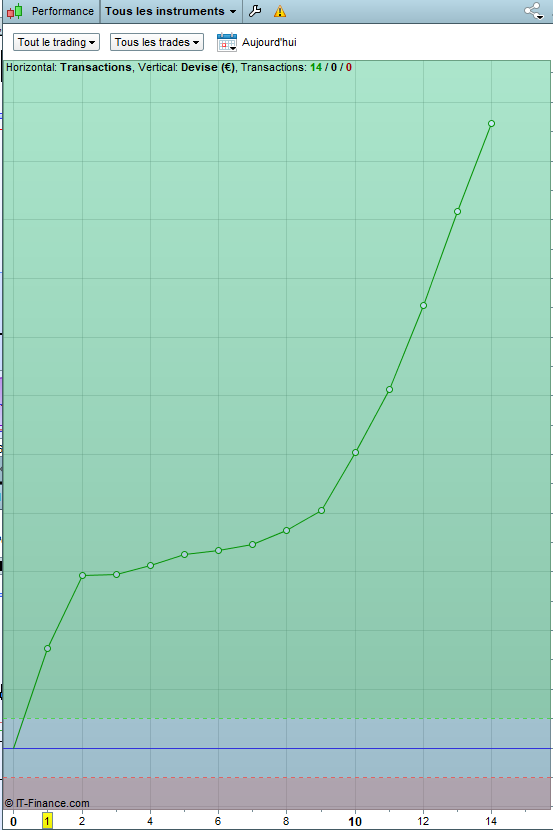Open the Tous les instruments dropdown
Image resolution: width=553 pixels, height=830 pixels.
point(170,11)
